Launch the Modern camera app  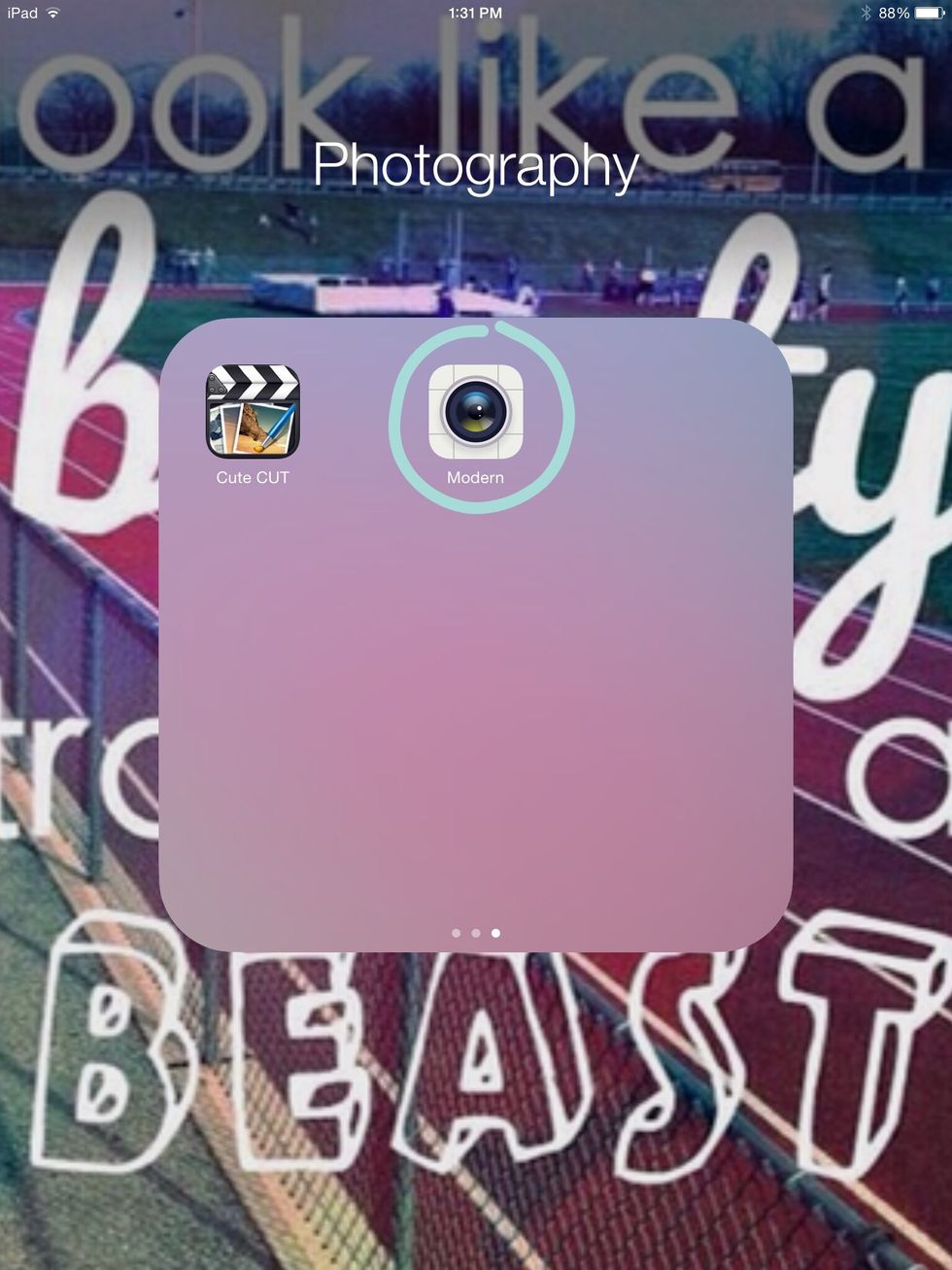pos(476,411)
